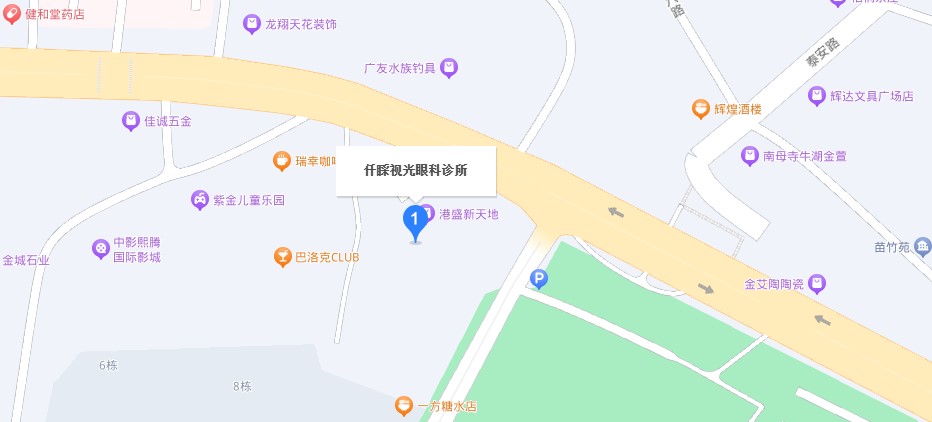Open the 仟睬视光眼科诊所 info label

click(x=415, y=170)
